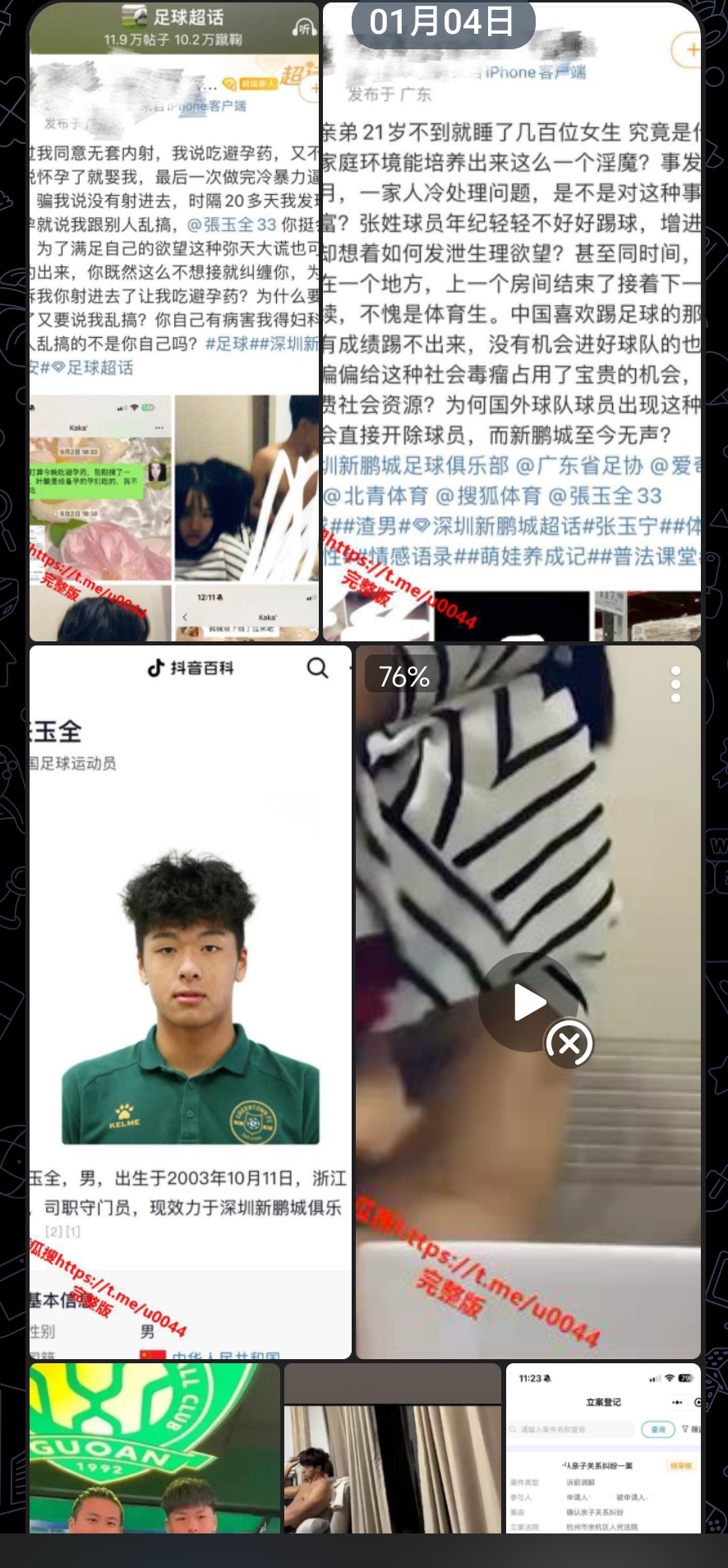Open the Guoan 1992 logo image tile
Screen dimensions: 728x1568
click(x=154, y=1448)
